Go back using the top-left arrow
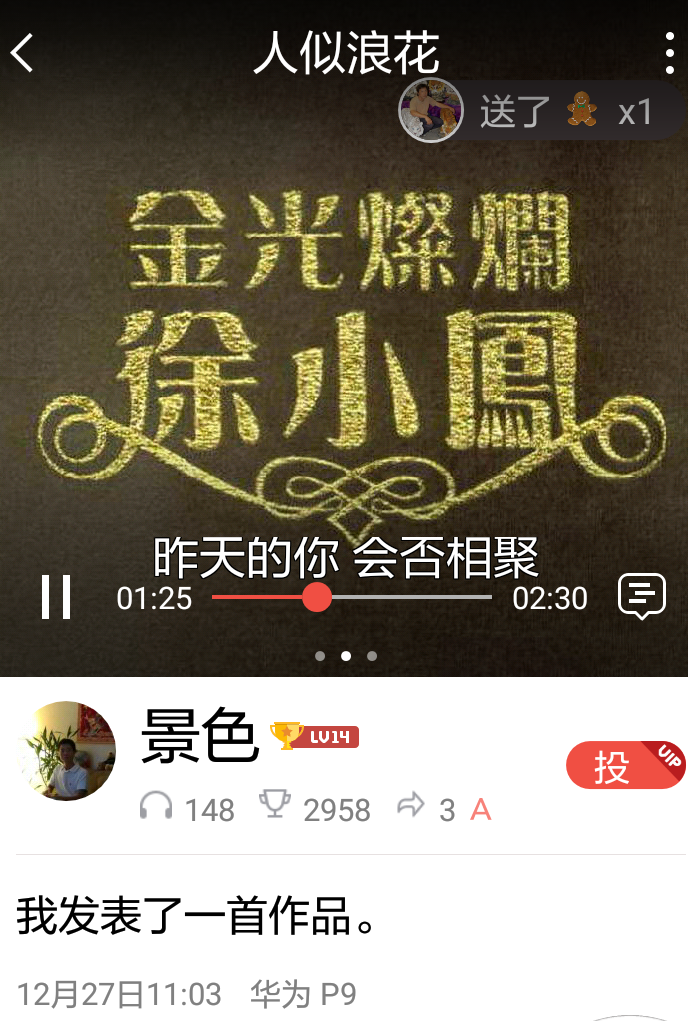The width and height of the screenshot is (688, 1021). (x=23, y=52)
